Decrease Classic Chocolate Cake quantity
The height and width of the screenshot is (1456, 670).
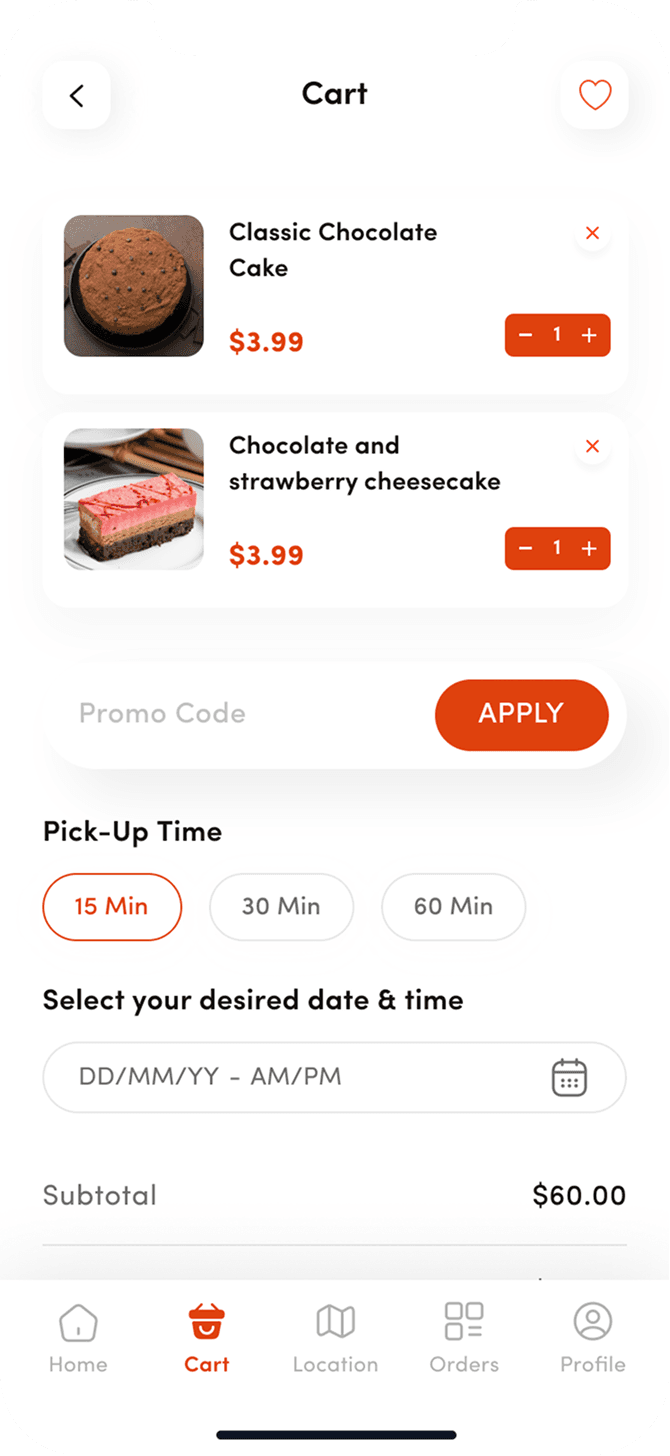tap(526, 335)
